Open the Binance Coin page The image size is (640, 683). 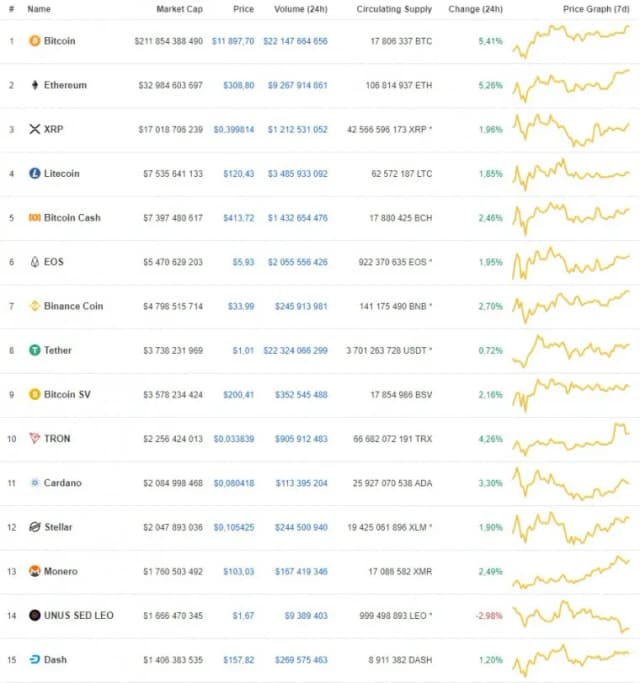pos(73,306)
